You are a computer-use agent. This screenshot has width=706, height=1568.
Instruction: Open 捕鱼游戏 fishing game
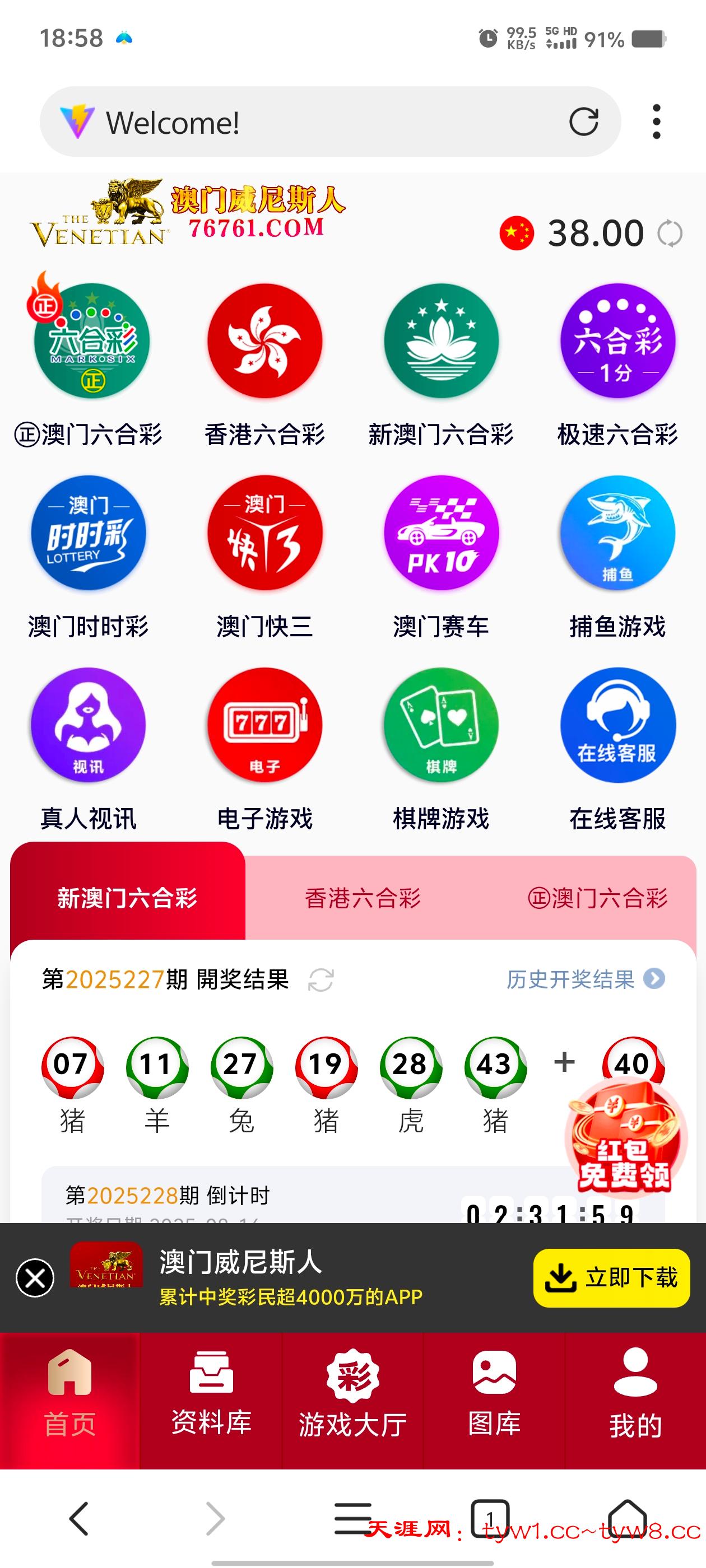click(617, 533)
